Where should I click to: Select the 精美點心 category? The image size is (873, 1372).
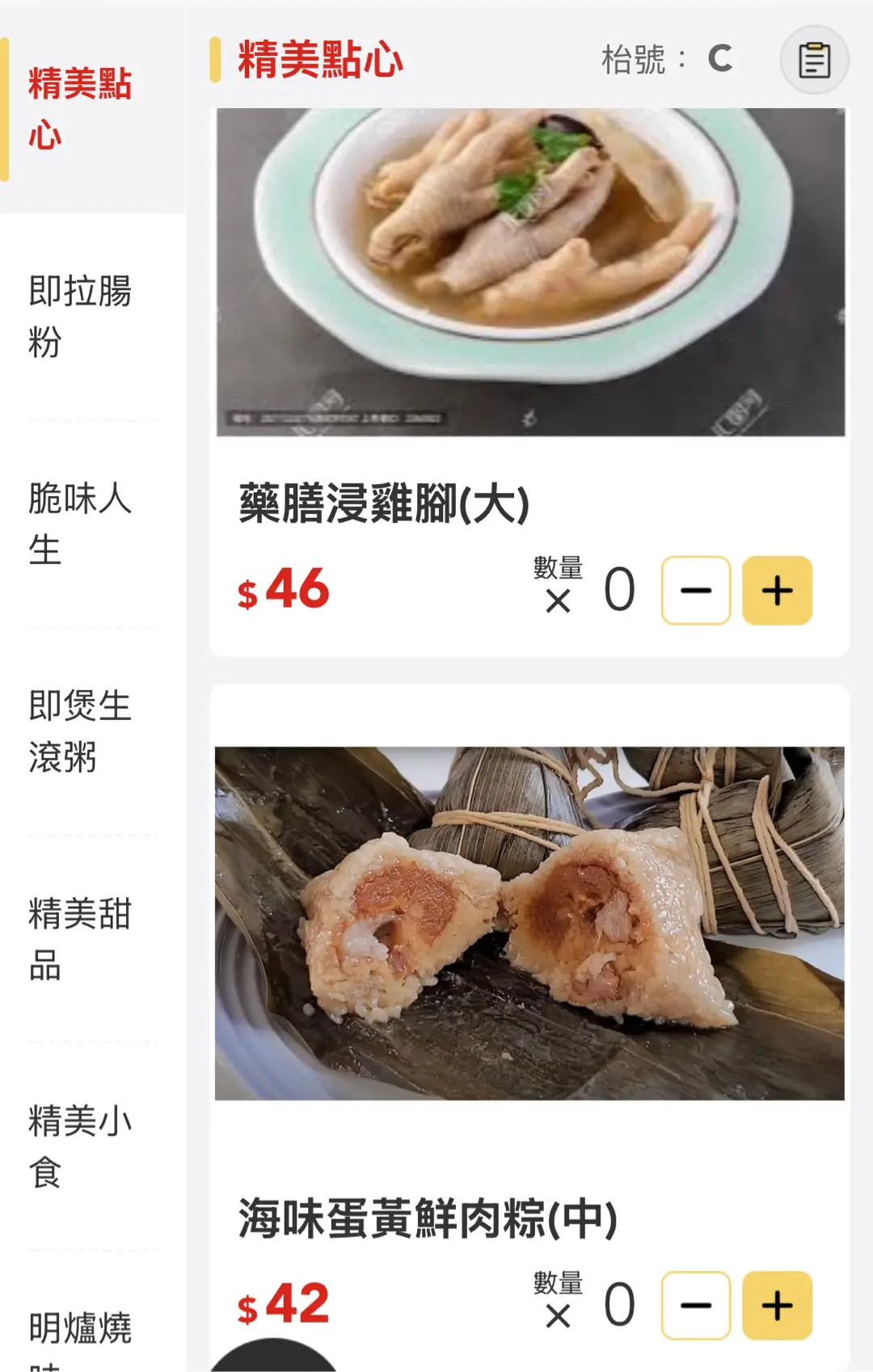coord(80,109)
